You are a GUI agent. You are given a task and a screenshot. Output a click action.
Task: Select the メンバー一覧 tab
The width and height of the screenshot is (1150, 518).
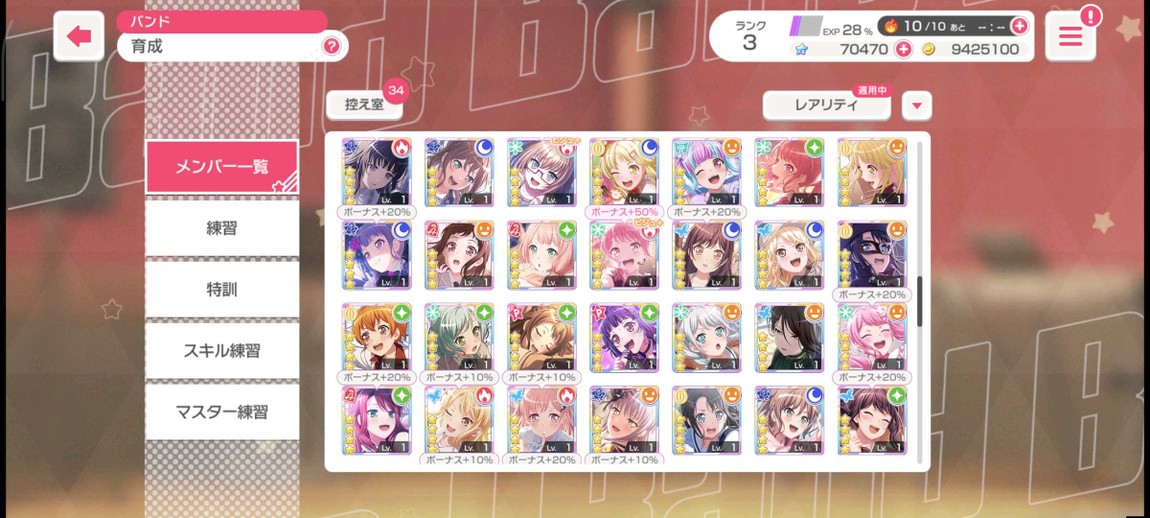click(222, 167)
